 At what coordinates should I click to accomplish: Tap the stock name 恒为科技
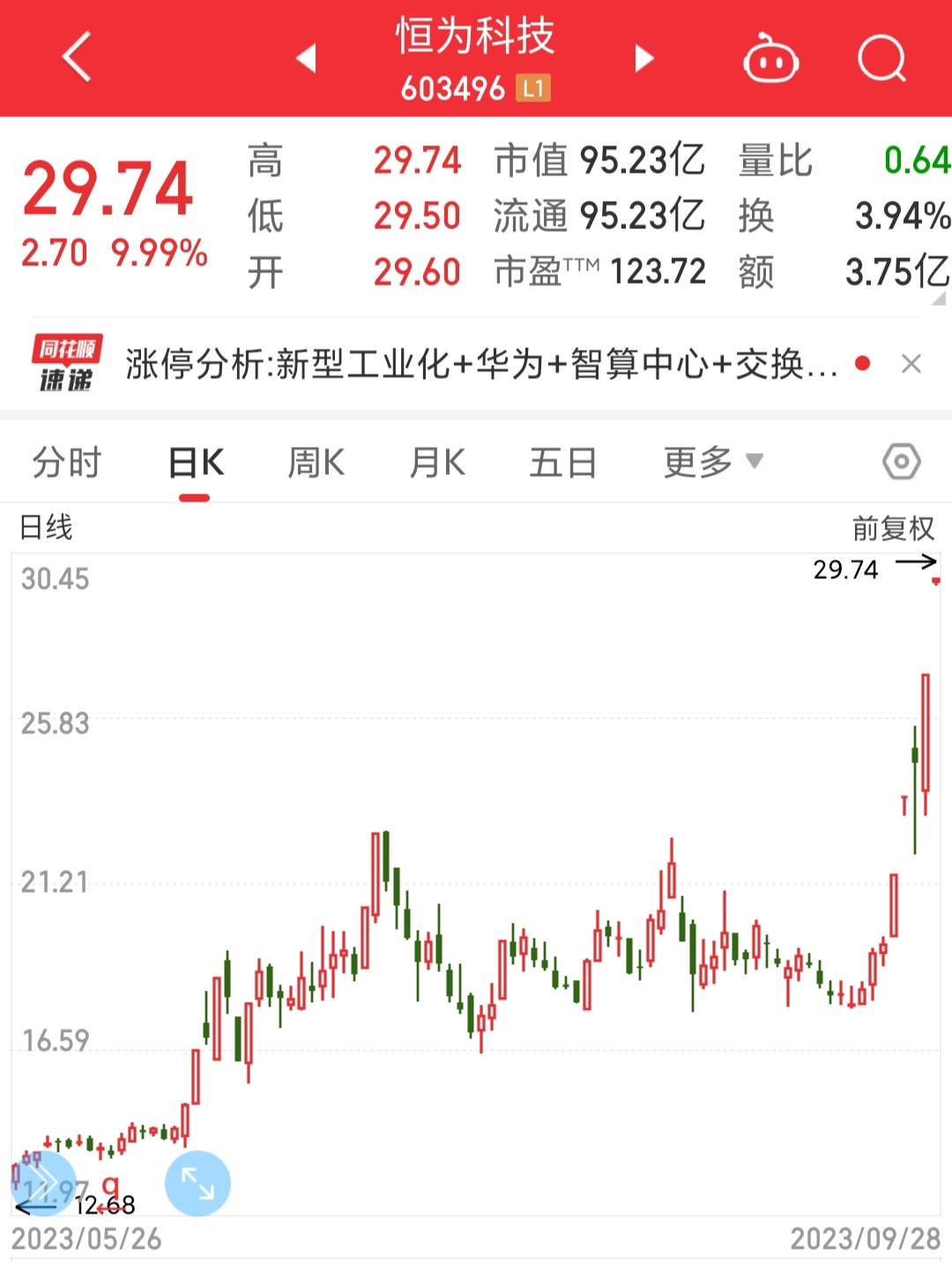click(476, 40)
